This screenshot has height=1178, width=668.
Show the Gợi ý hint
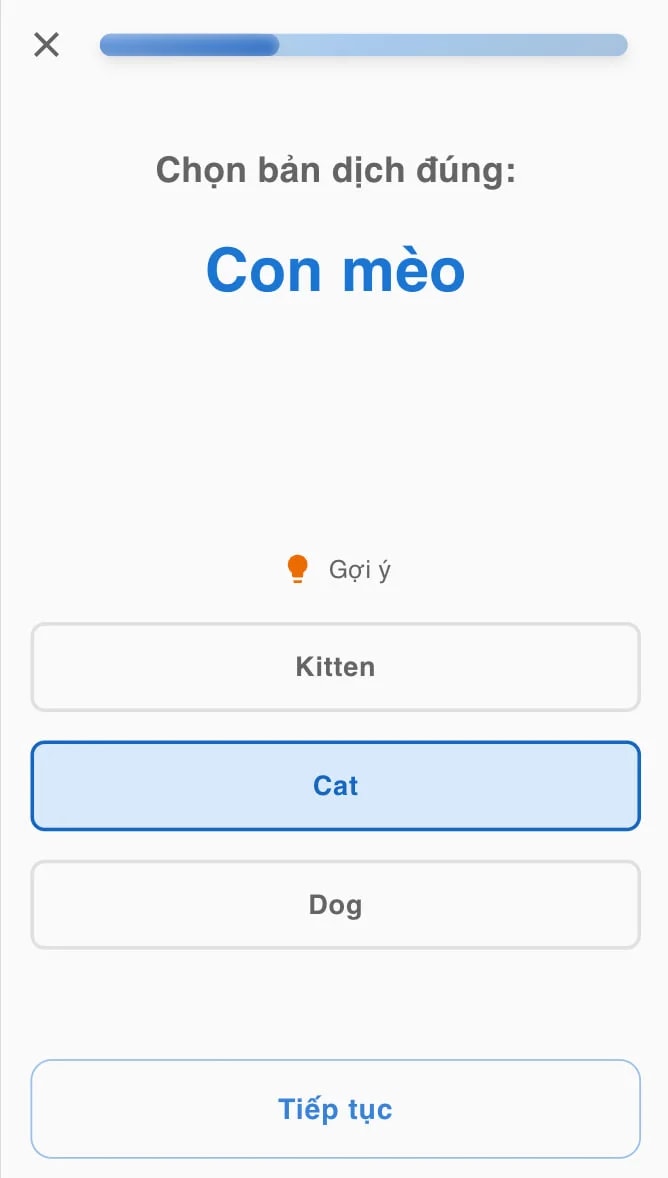(x=338, y=570)
